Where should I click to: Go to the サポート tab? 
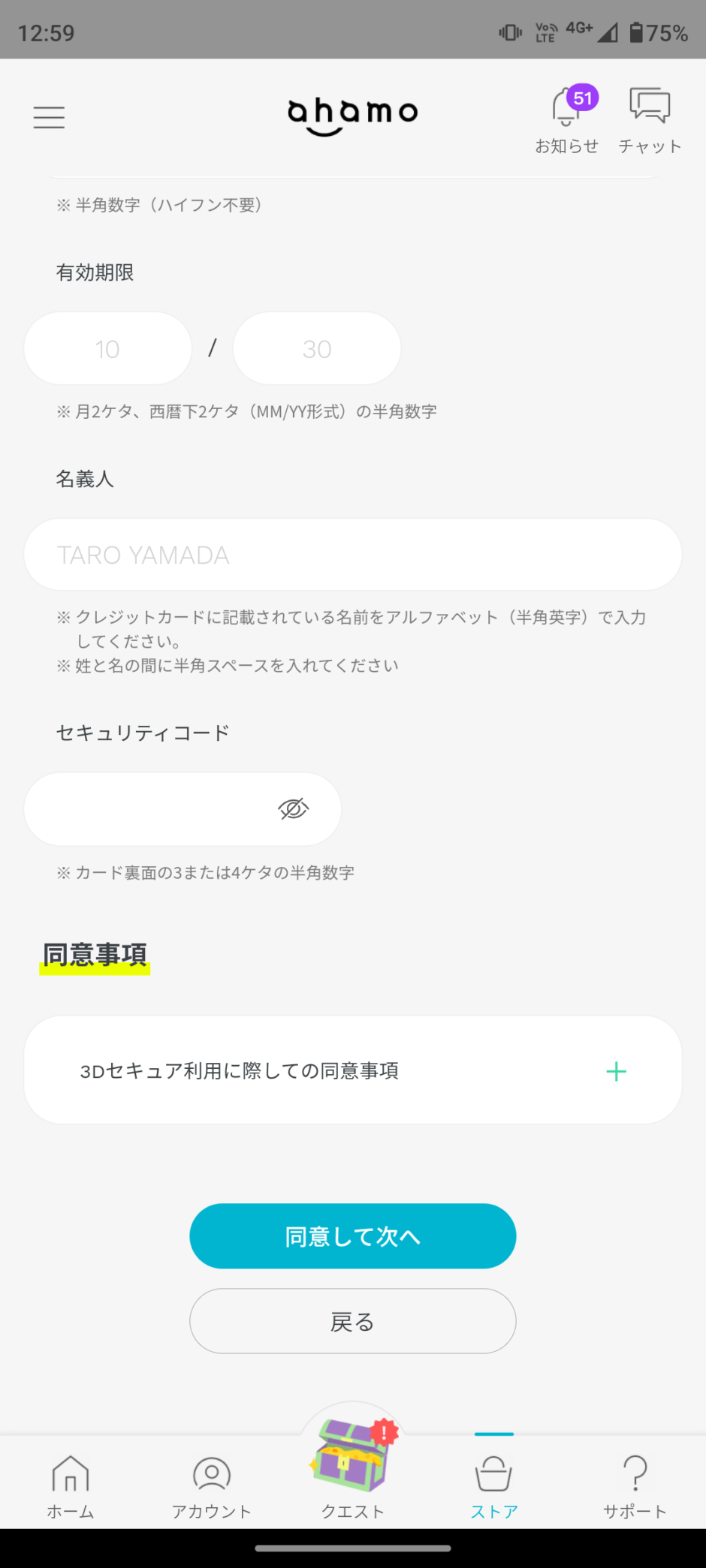635,1486
